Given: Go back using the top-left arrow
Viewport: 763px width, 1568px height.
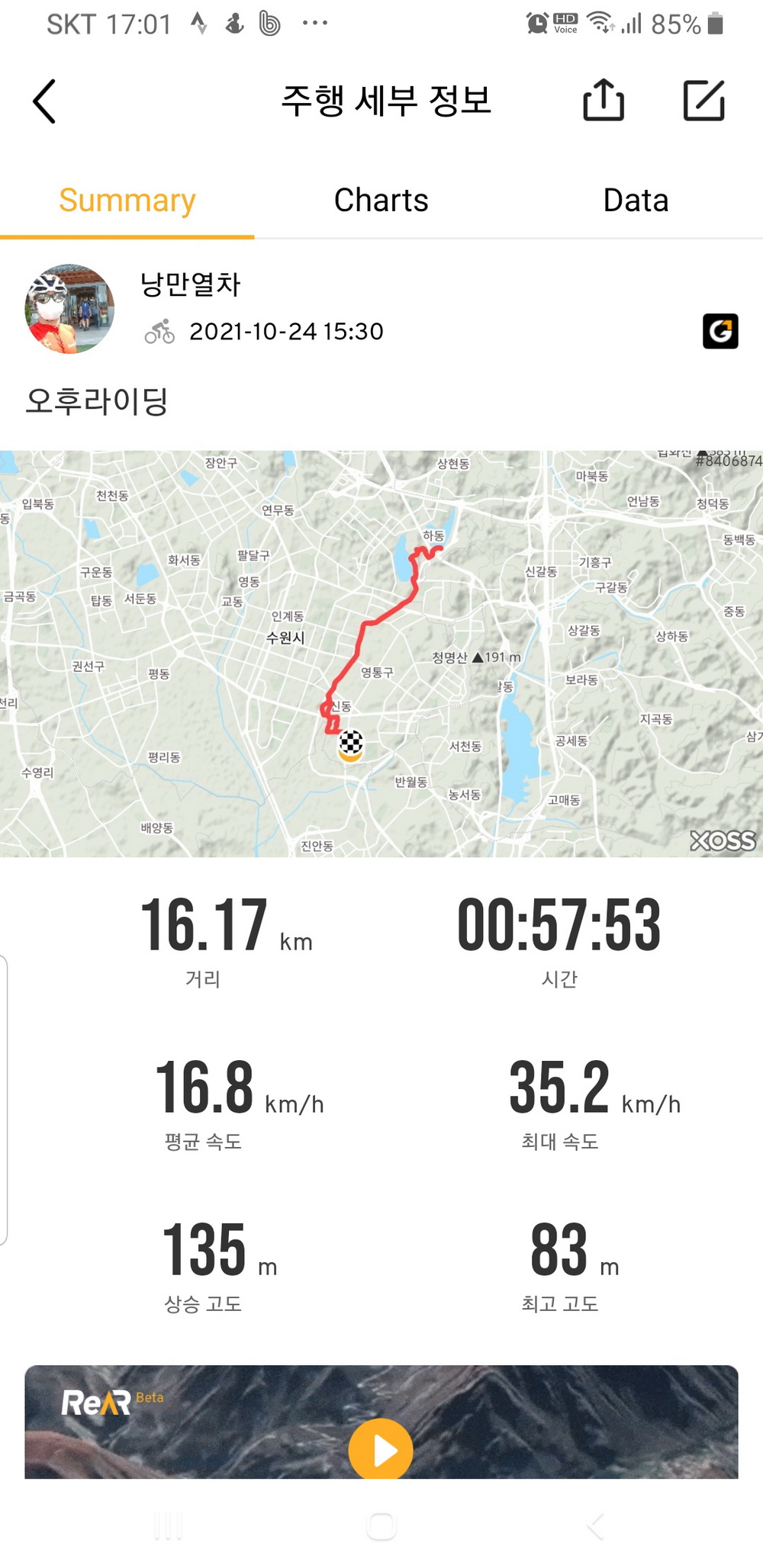Looking at the screenshot, I should pyautogui.click(x=44, y=101).
